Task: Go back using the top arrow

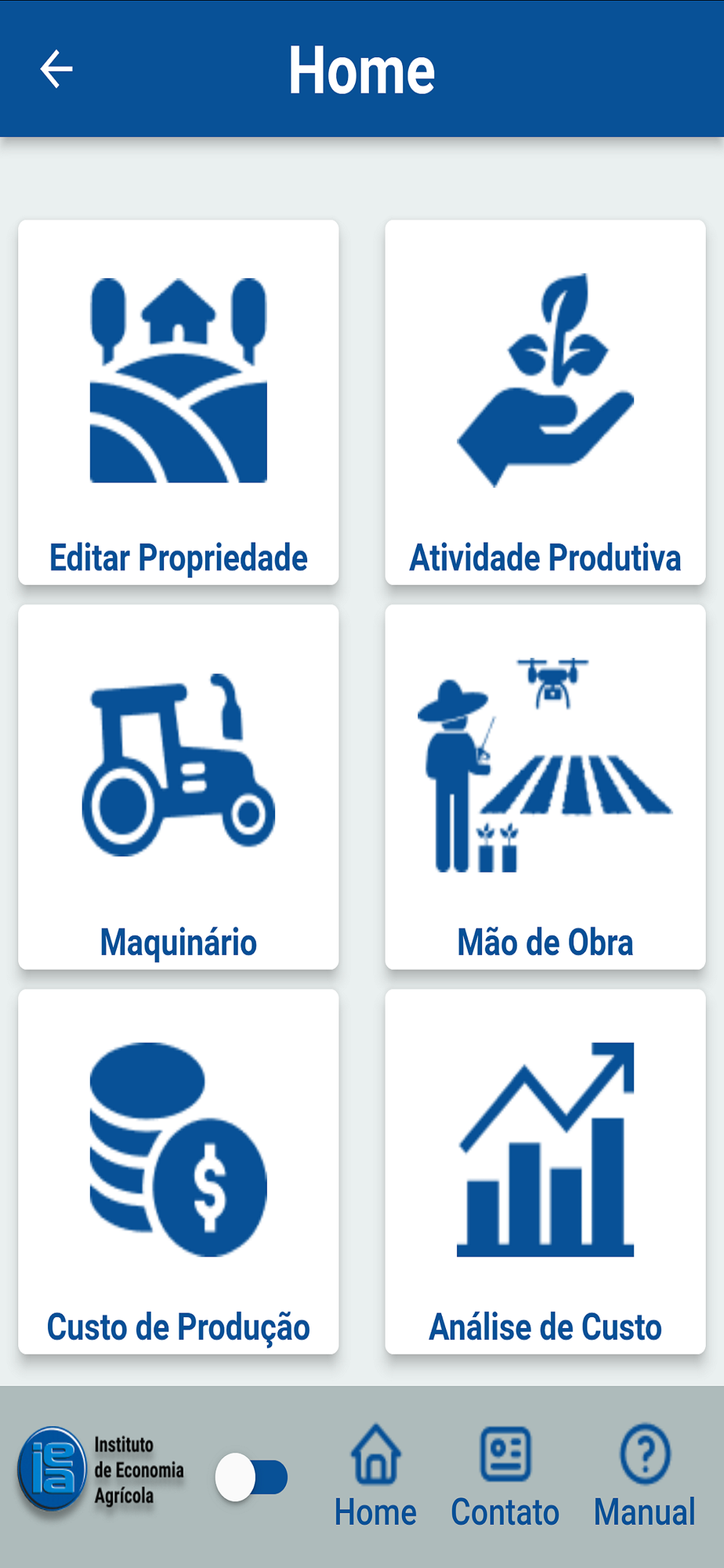Action: 56,69
